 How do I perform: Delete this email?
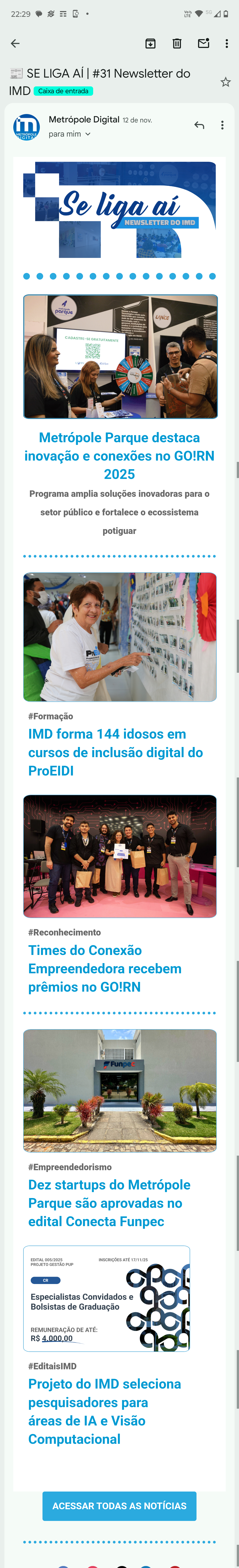(x=177, y=43)
